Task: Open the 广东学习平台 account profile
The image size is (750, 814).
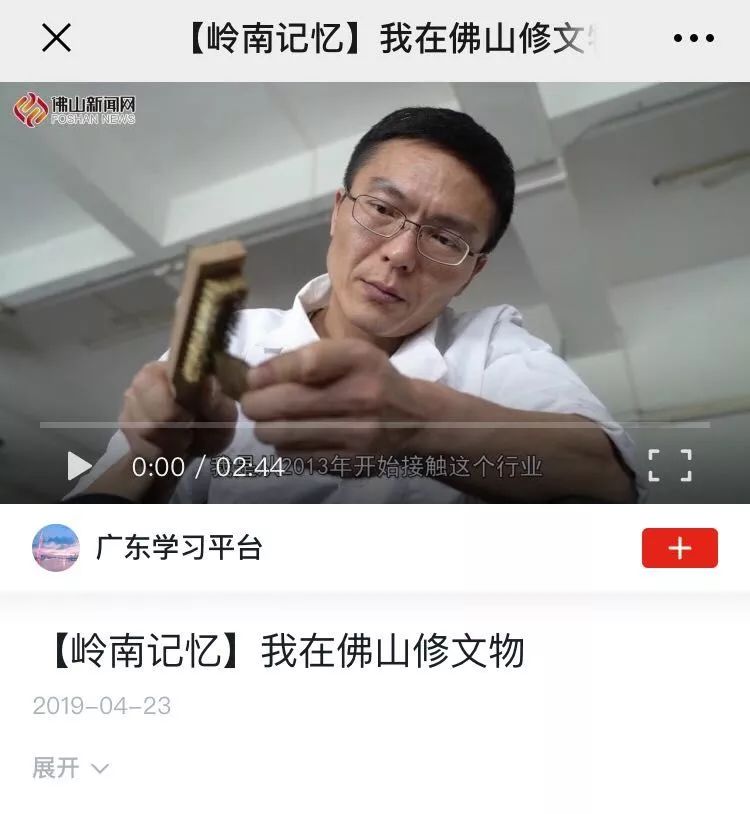Action: [x=179, y=548]
